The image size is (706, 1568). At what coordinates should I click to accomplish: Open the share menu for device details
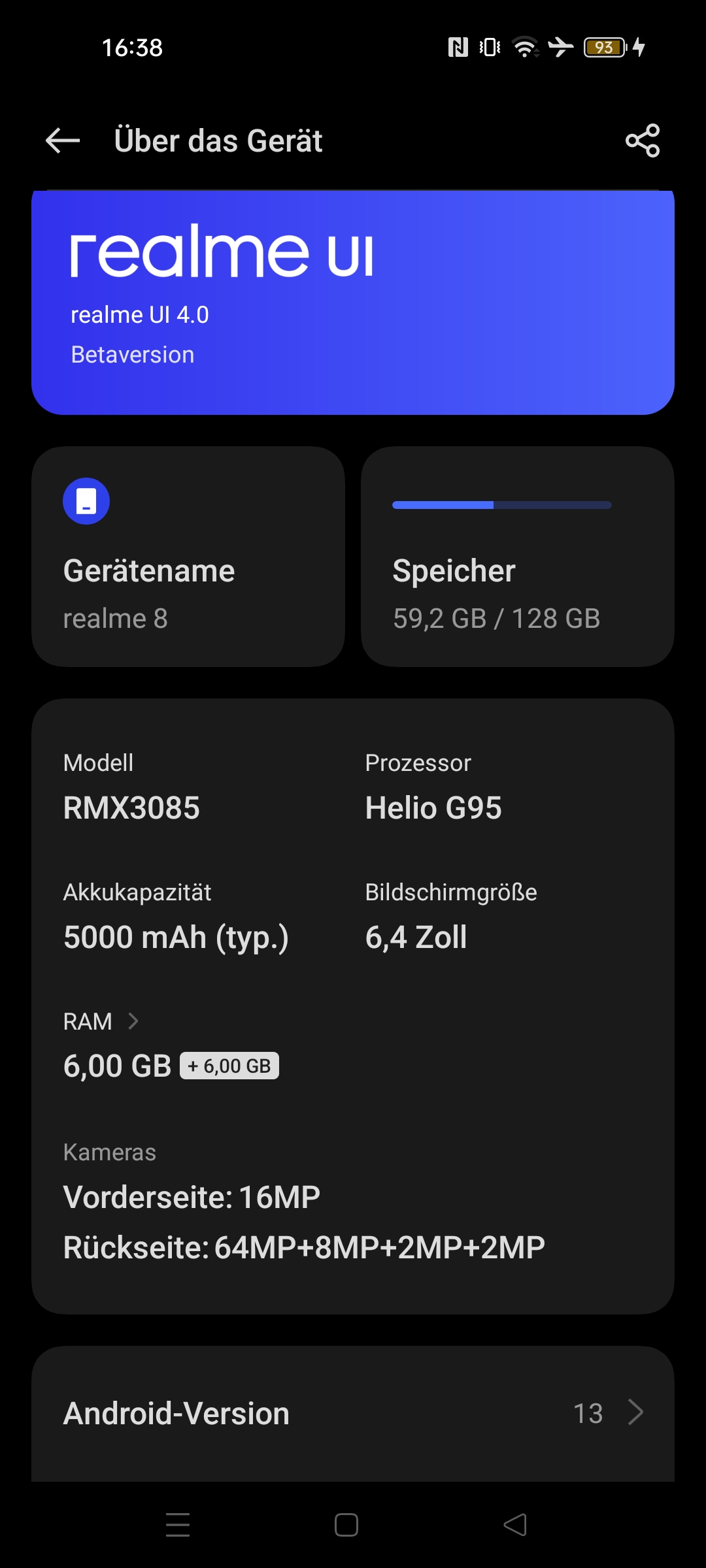pos(644,140)
